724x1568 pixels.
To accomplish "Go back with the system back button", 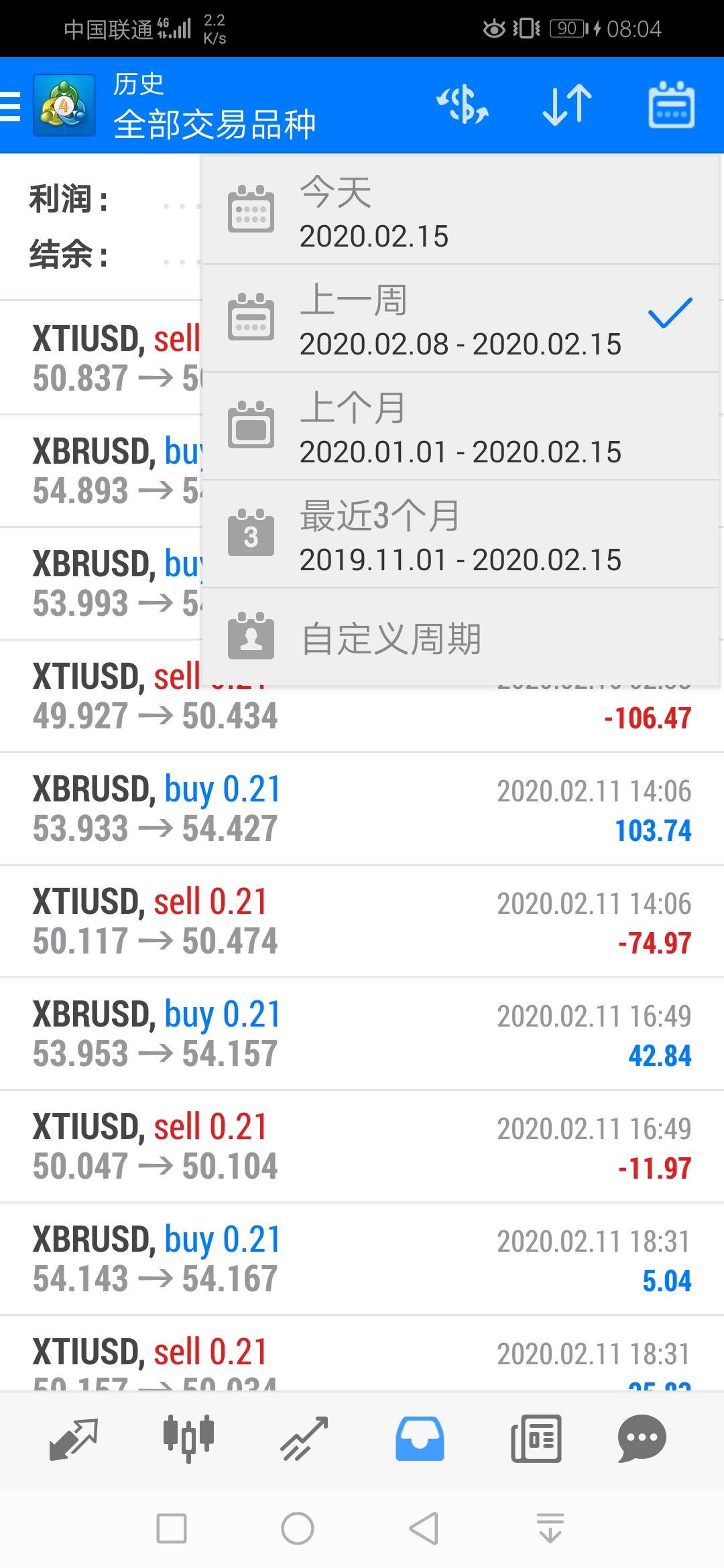I will tap(424, 1528).
